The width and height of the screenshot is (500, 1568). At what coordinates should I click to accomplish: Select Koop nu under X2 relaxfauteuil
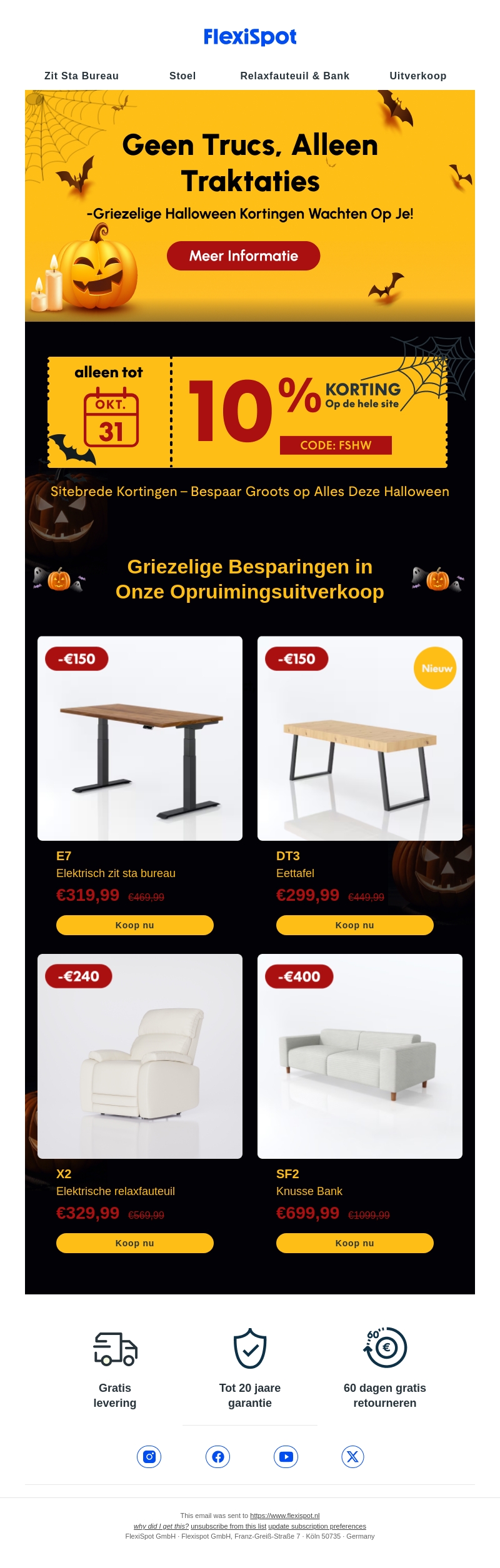coord(134,1243)
